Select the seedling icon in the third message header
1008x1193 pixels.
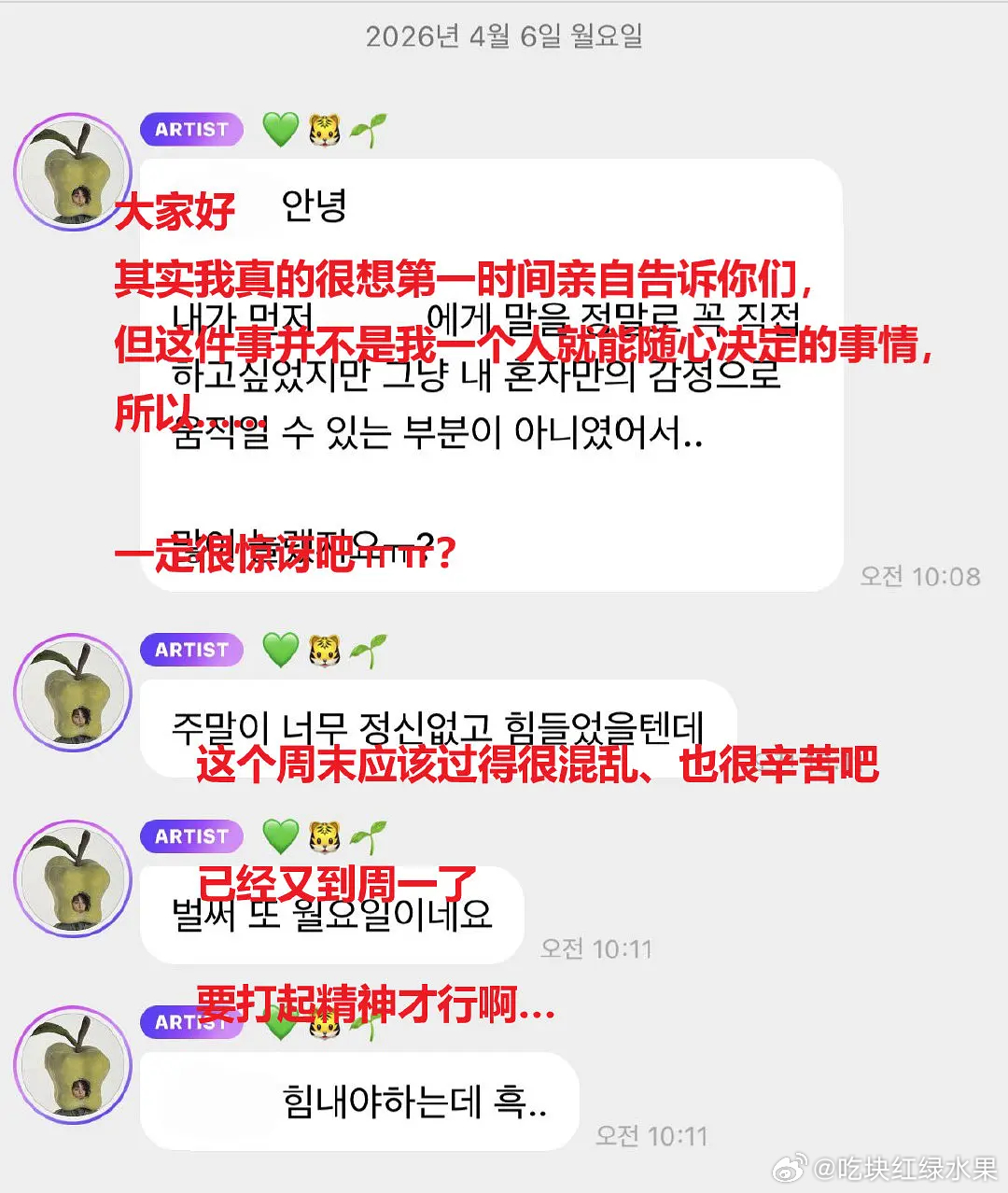pyautogui.click(x=367, y=835)
